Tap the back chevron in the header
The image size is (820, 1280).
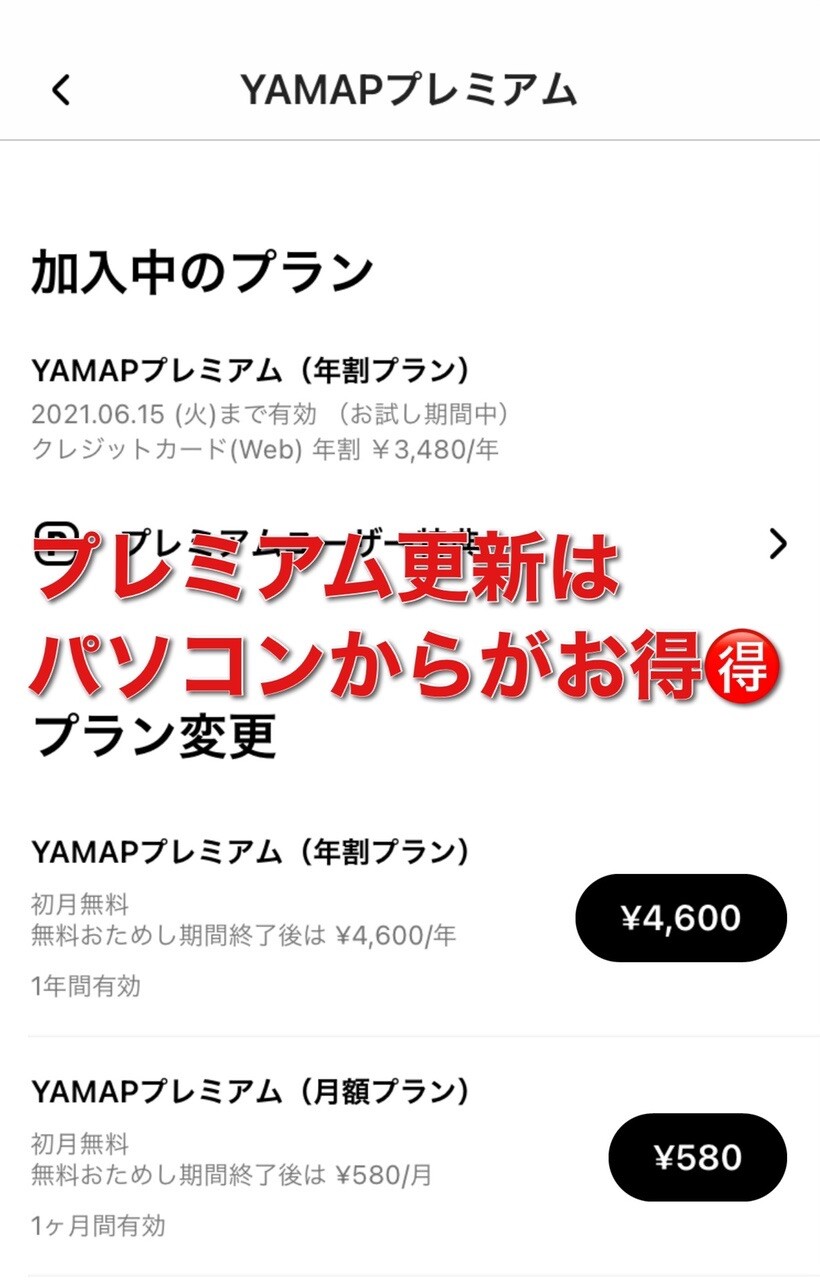[62, 90]
